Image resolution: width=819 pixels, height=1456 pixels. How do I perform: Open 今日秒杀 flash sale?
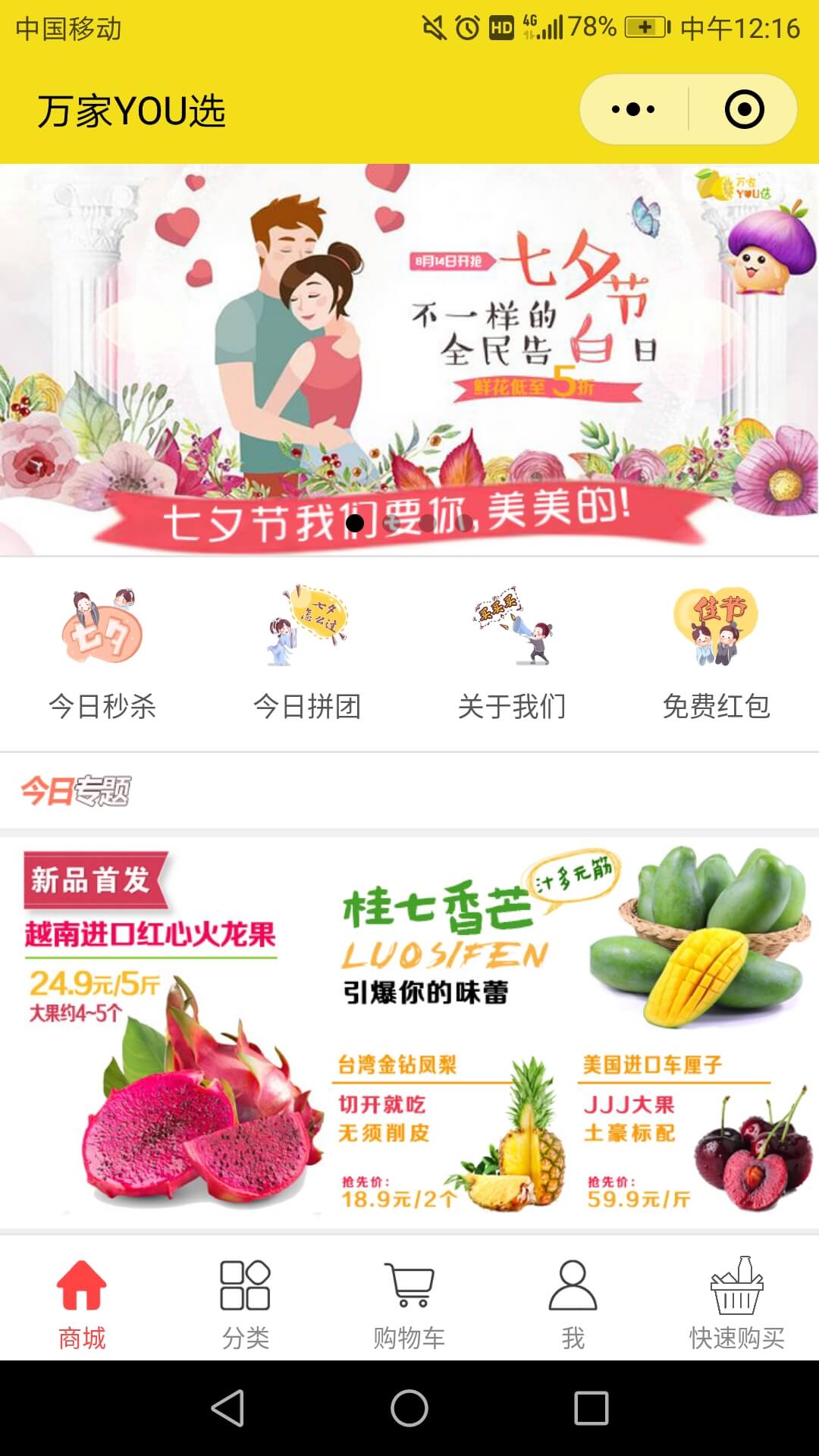point(102,654)
